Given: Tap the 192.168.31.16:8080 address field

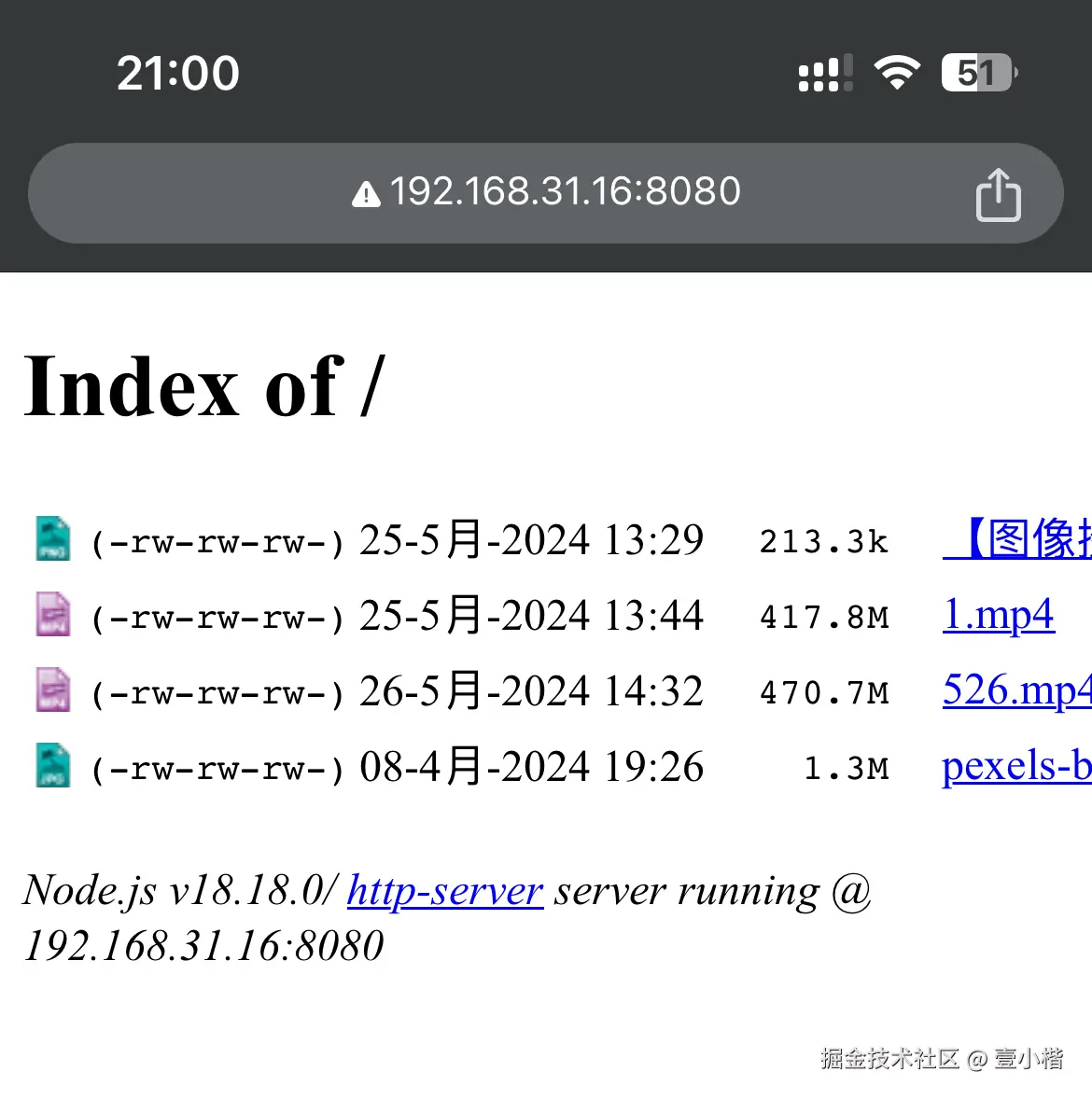Looking at the screenshot, I should tap(546, 192).
